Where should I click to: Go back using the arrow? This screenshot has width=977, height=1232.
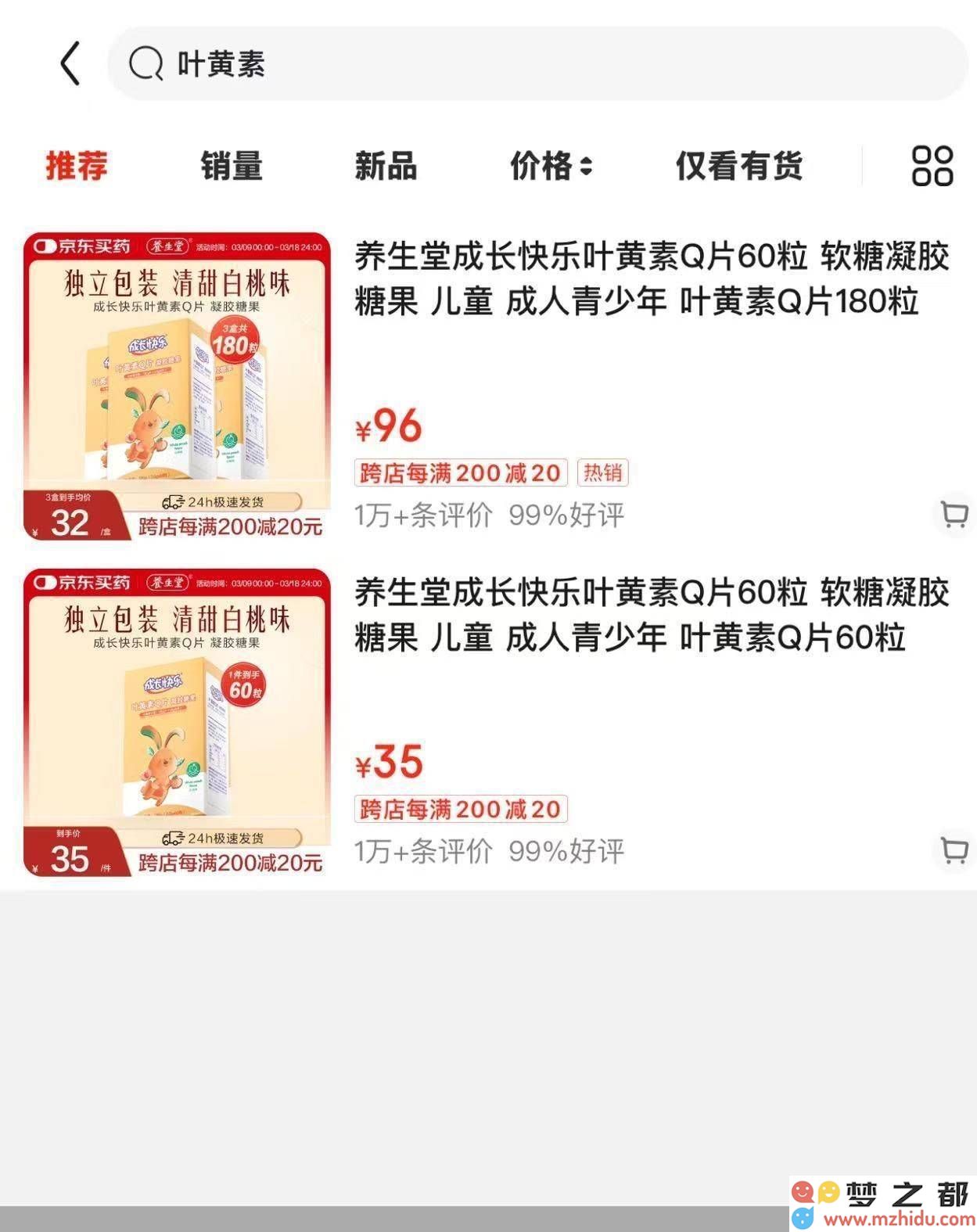tap(70, 63)
